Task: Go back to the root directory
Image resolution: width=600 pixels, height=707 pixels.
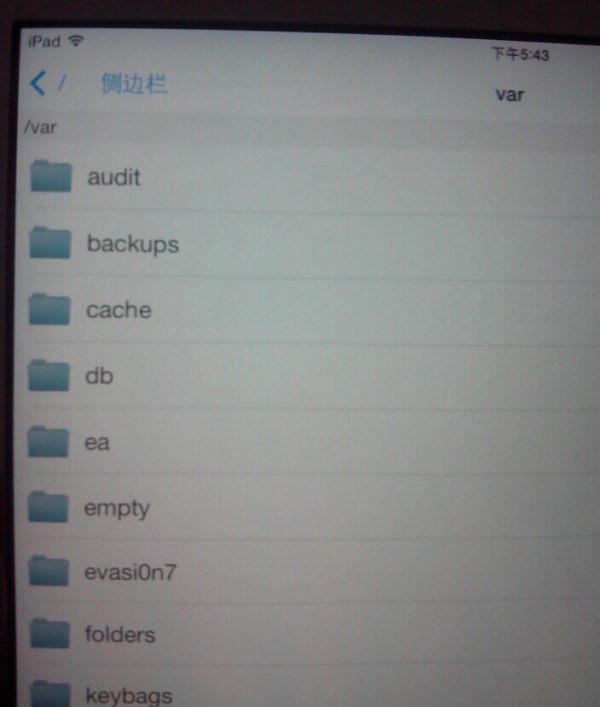Action: (46, 84)
